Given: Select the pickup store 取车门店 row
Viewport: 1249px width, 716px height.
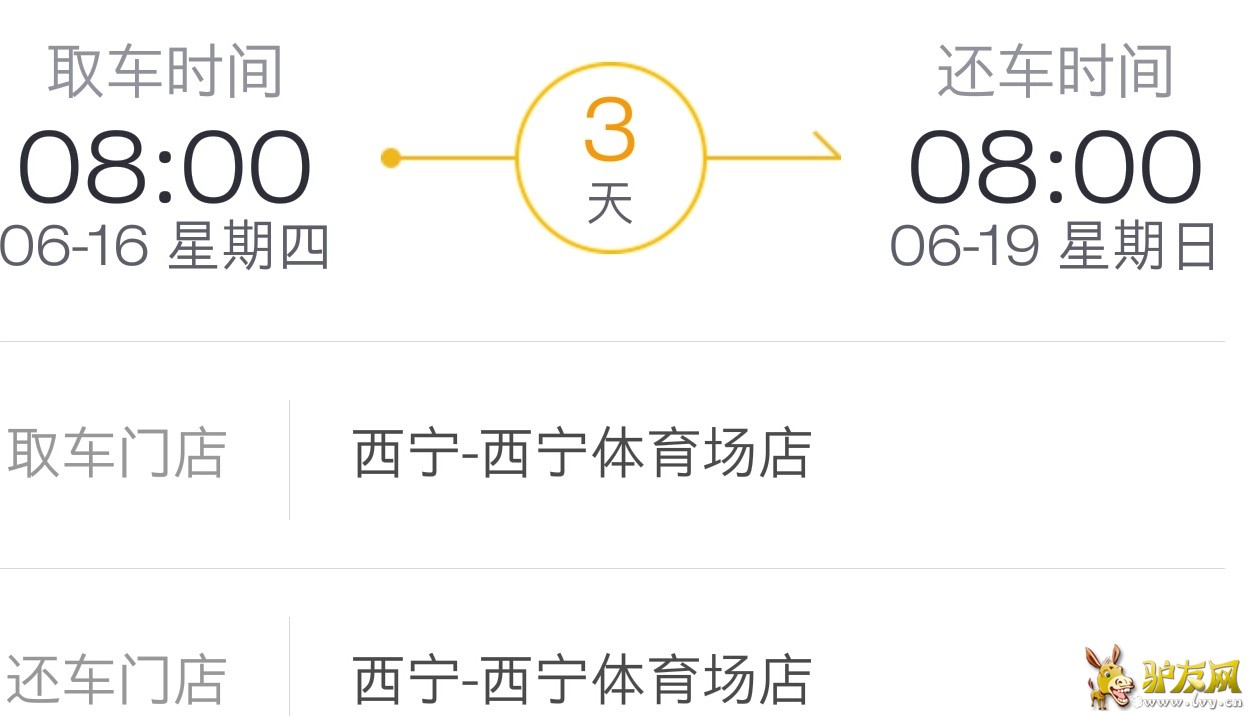Looking at the screenshot, I should (580, 454).
